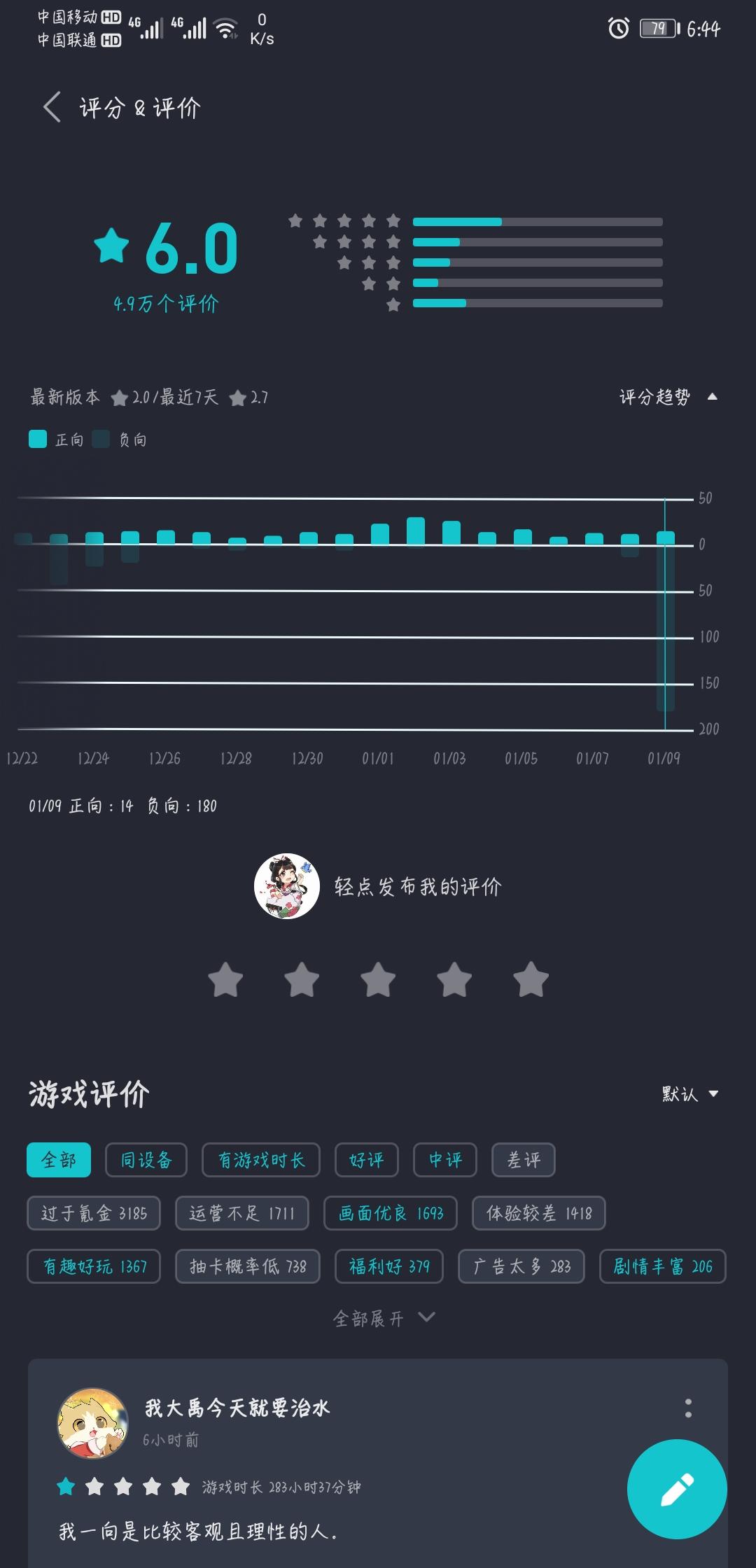756x1568 pixels.
Task: Select the 有趣好玩 1367 tag
Action: point(94,1266)
